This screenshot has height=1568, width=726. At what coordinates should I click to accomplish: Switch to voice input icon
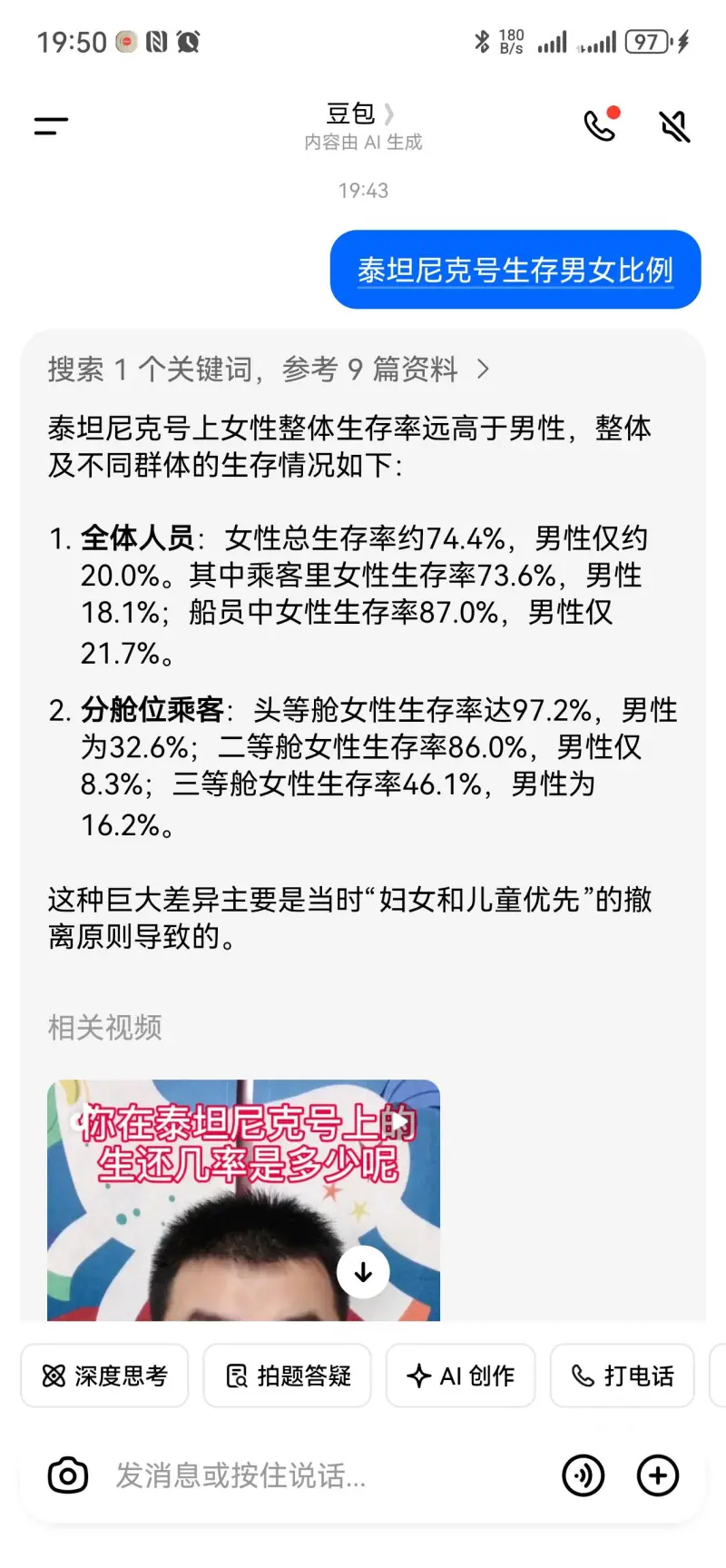click(x=583, y=1475)
